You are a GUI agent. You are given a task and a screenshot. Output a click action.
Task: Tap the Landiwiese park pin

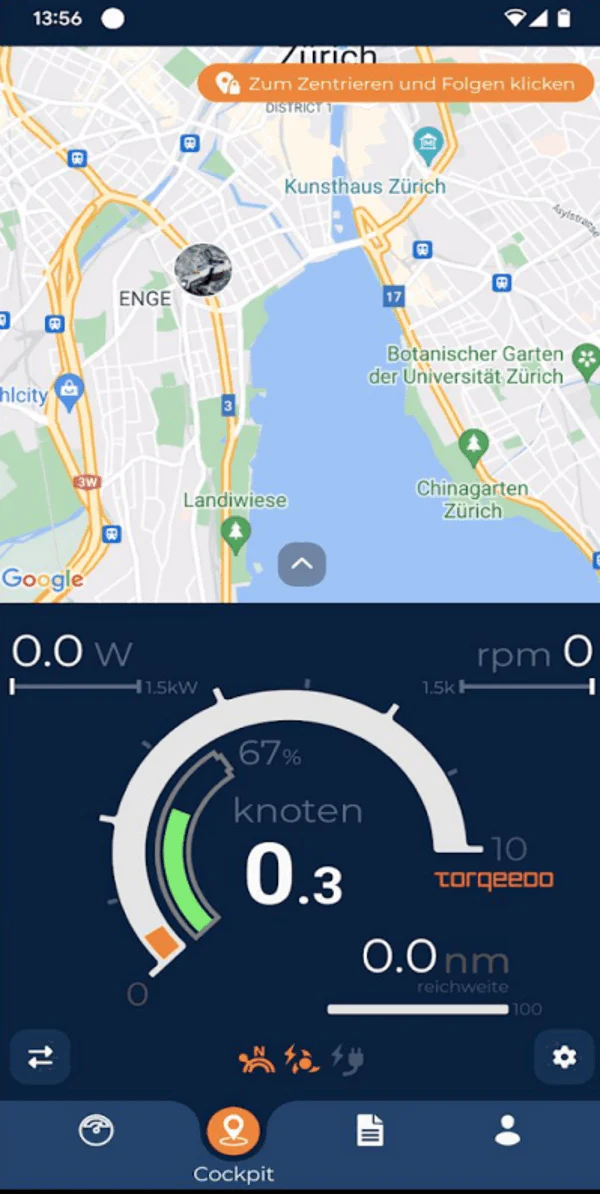click(x=236, y=535)
